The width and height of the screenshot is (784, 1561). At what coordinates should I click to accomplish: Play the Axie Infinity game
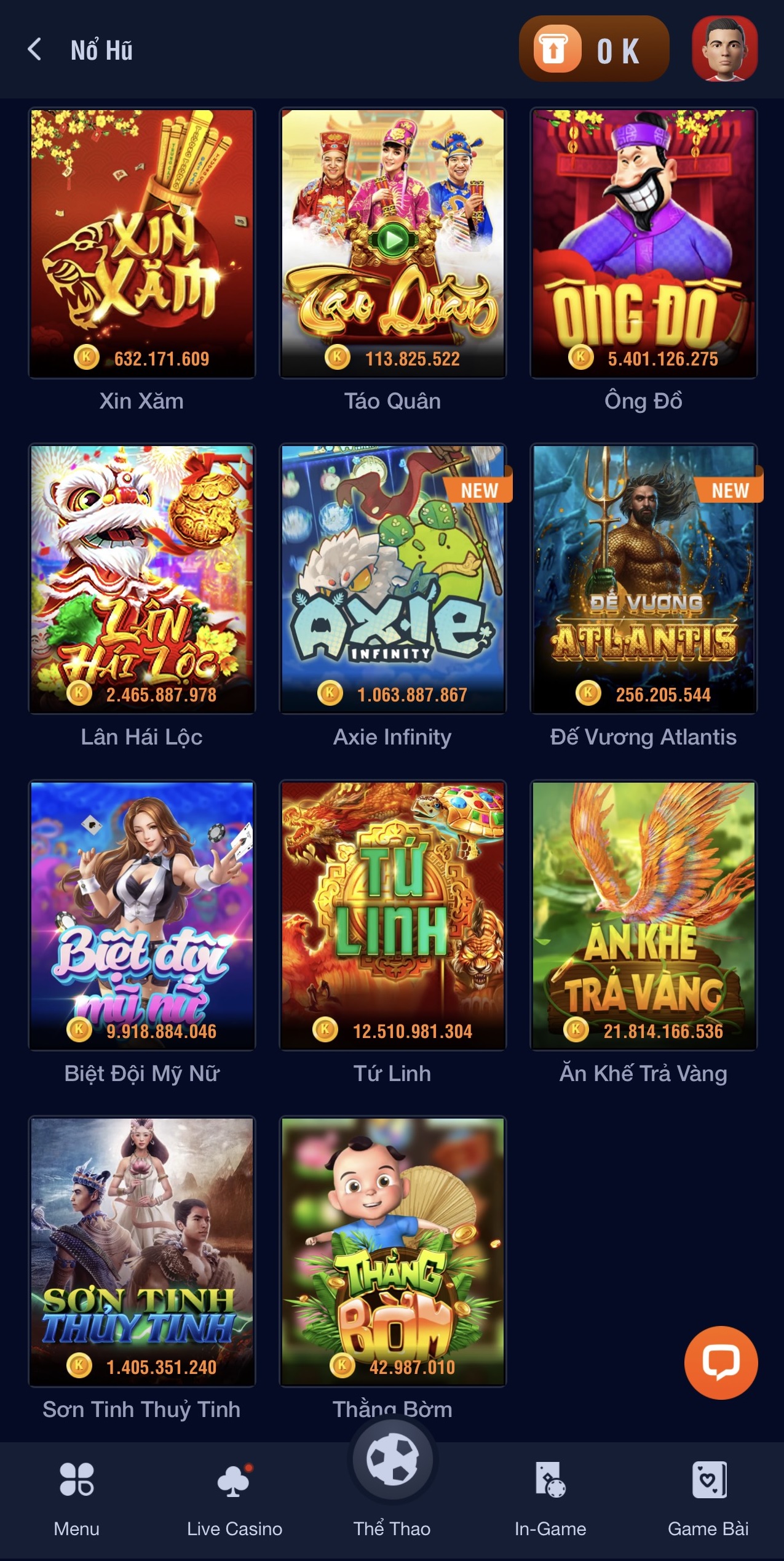(392, 578)
